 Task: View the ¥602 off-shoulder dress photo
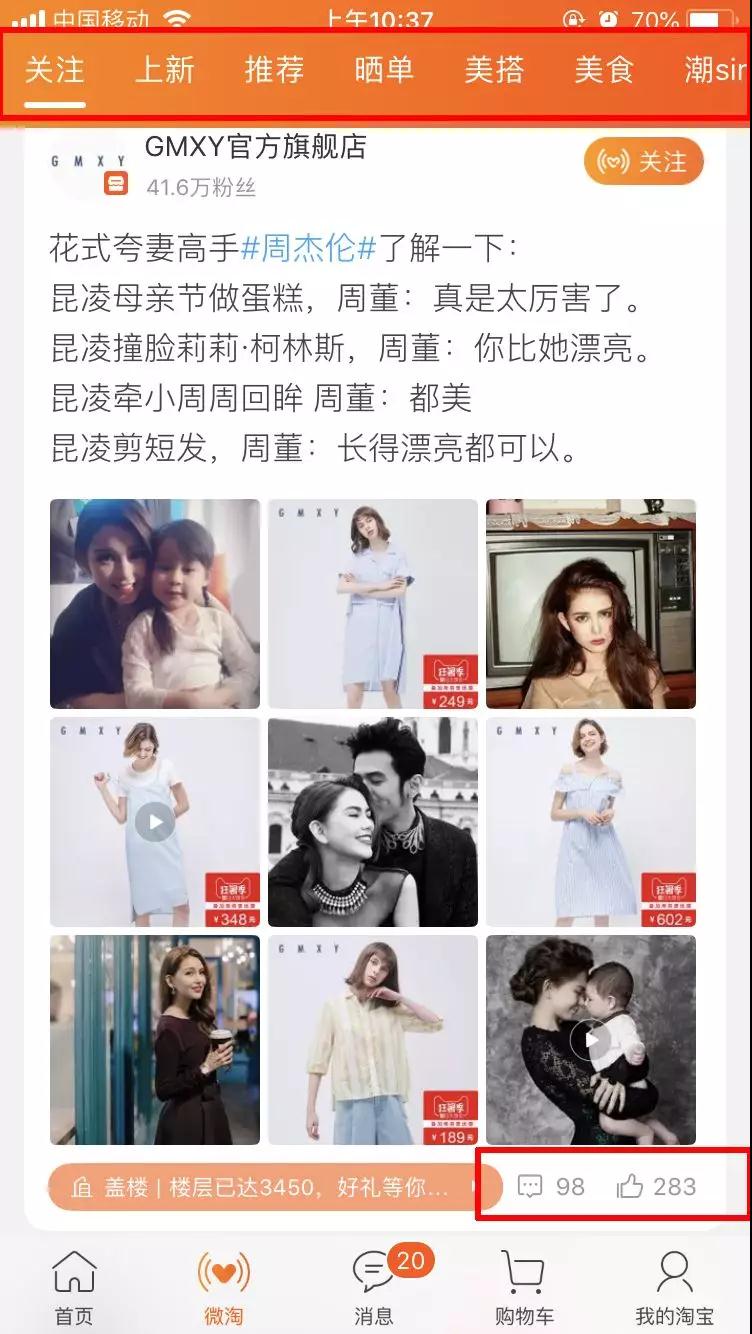[x=591, y=822]
